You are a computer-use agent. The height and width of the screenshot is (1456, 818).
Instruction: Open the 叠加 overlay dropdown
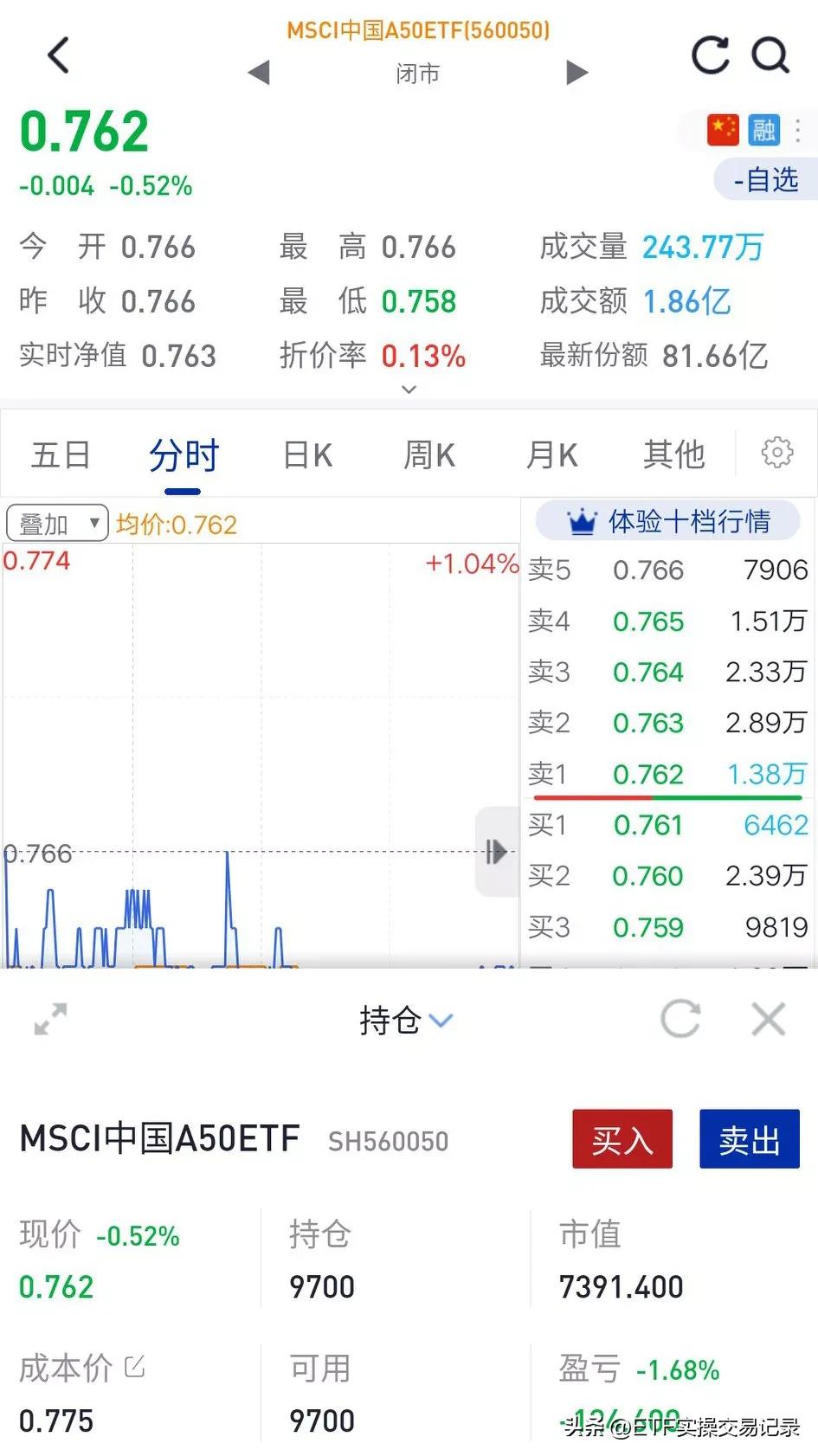coord(55,522)
